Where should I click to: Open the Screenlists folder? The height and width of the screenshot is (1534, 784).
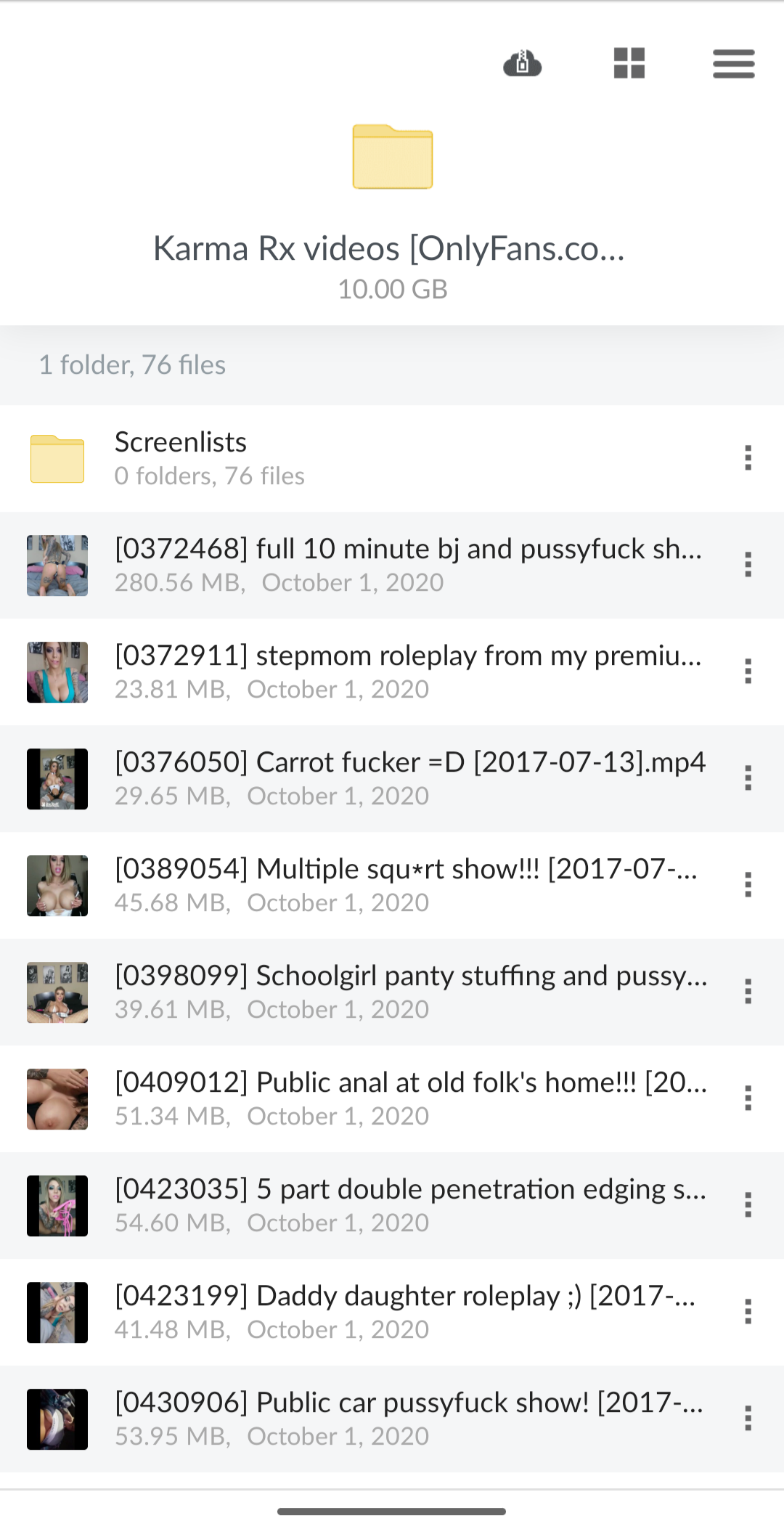[x=181, y=457]
